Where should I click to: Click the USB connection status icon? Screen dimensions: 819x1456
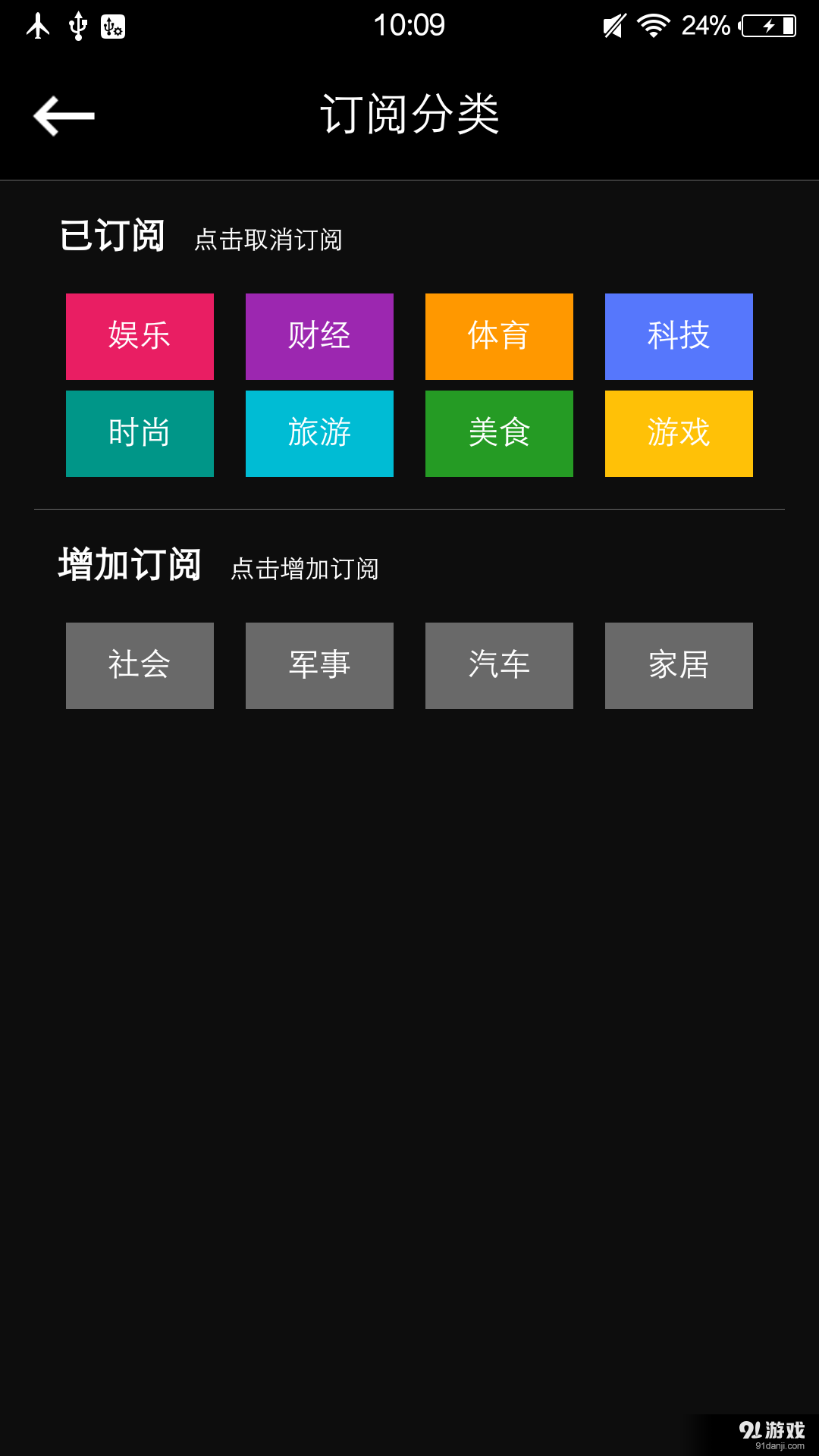(x=78, y=26)
